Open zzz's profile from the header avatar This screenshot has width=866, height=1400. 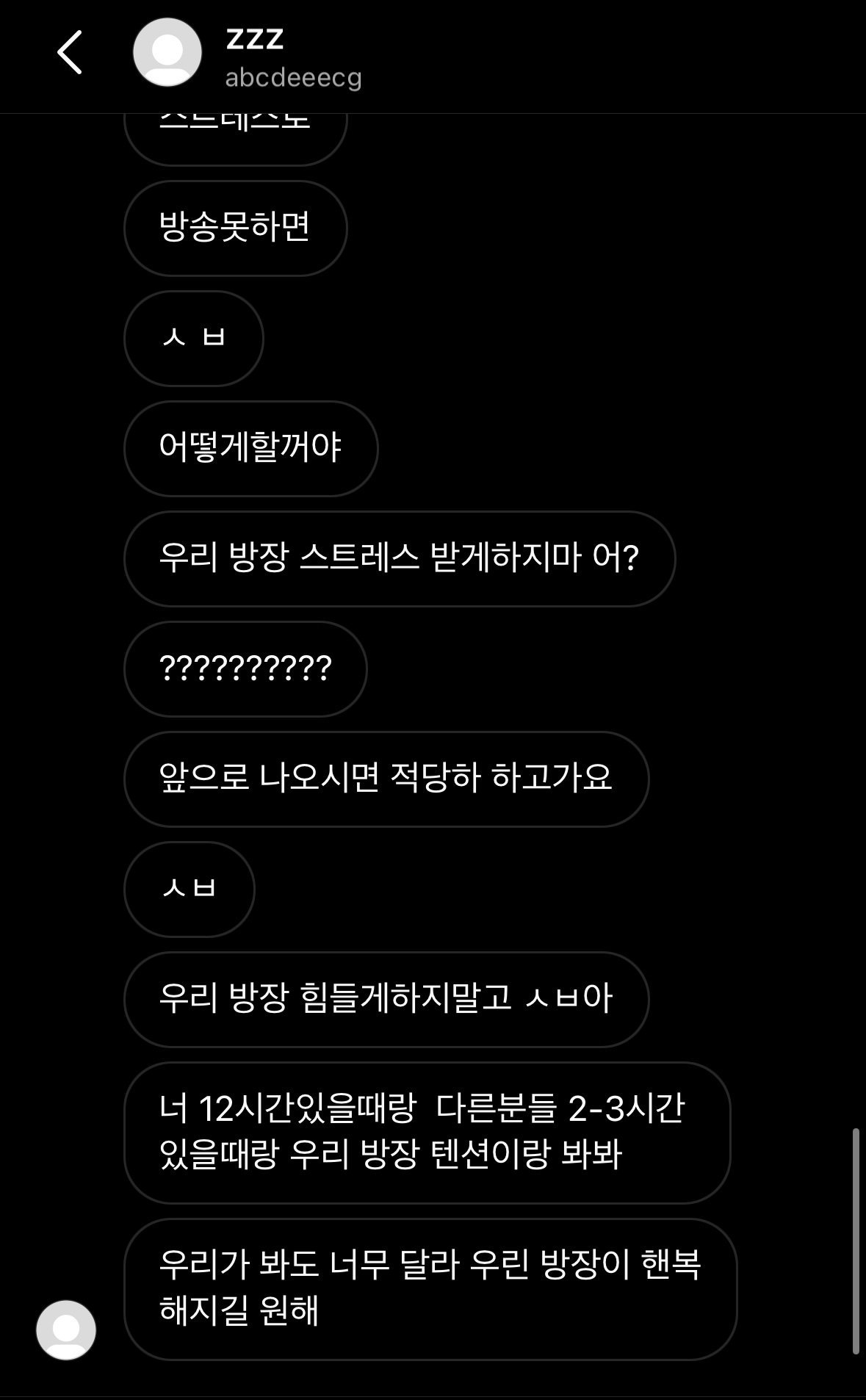point(167,53)
